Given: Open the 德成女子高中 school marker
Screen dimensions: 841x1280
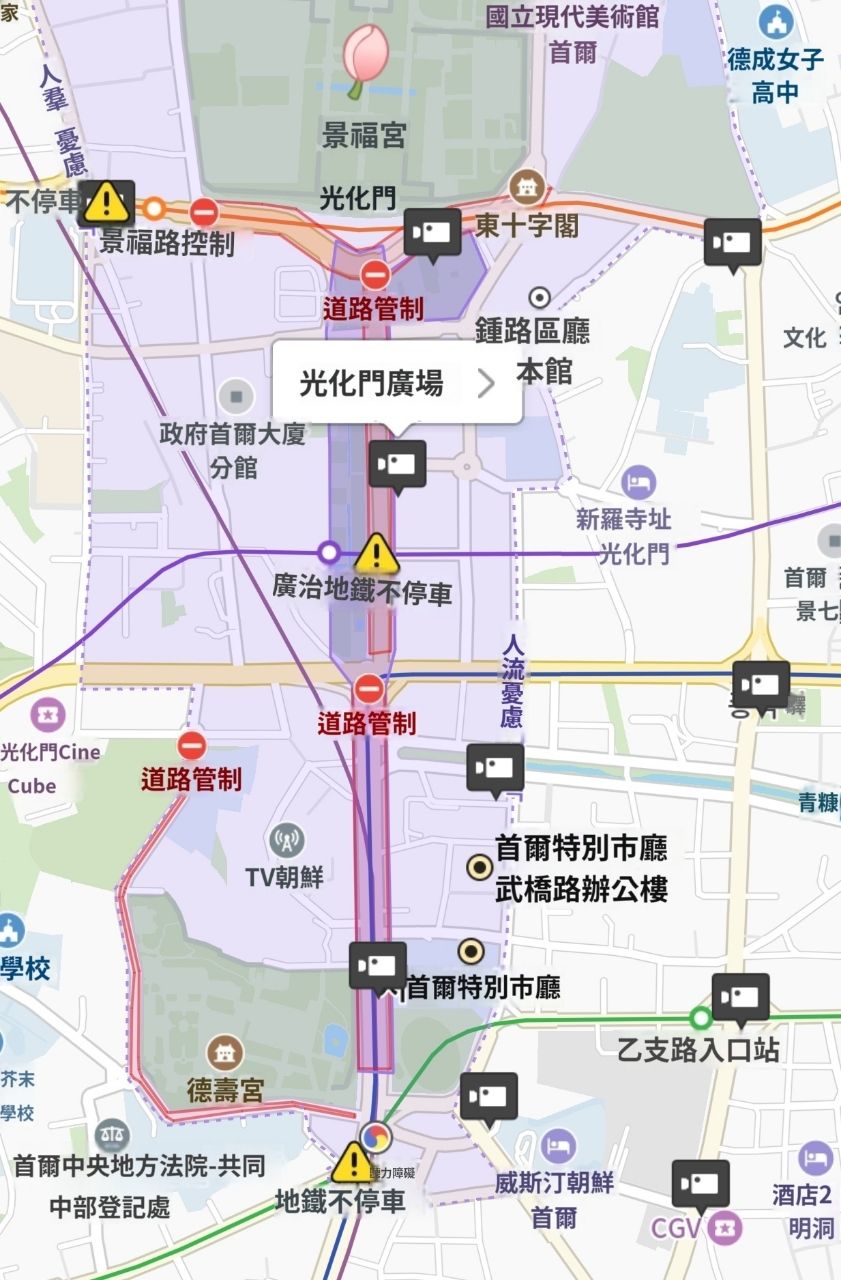Looking at the screenshot, I should (775, 21).
